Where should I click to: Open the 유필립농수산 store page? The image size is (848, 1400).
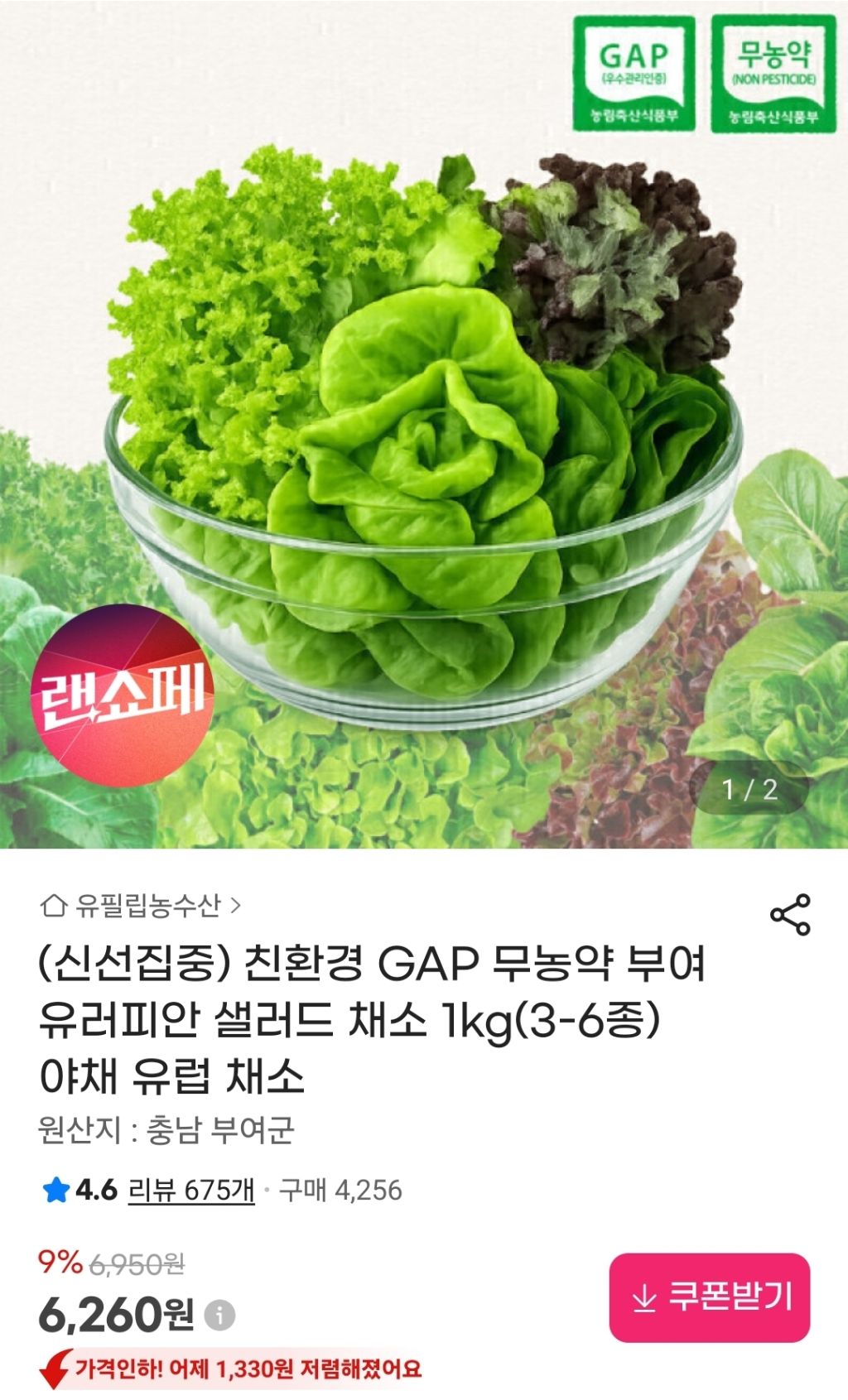pos(142,905)
